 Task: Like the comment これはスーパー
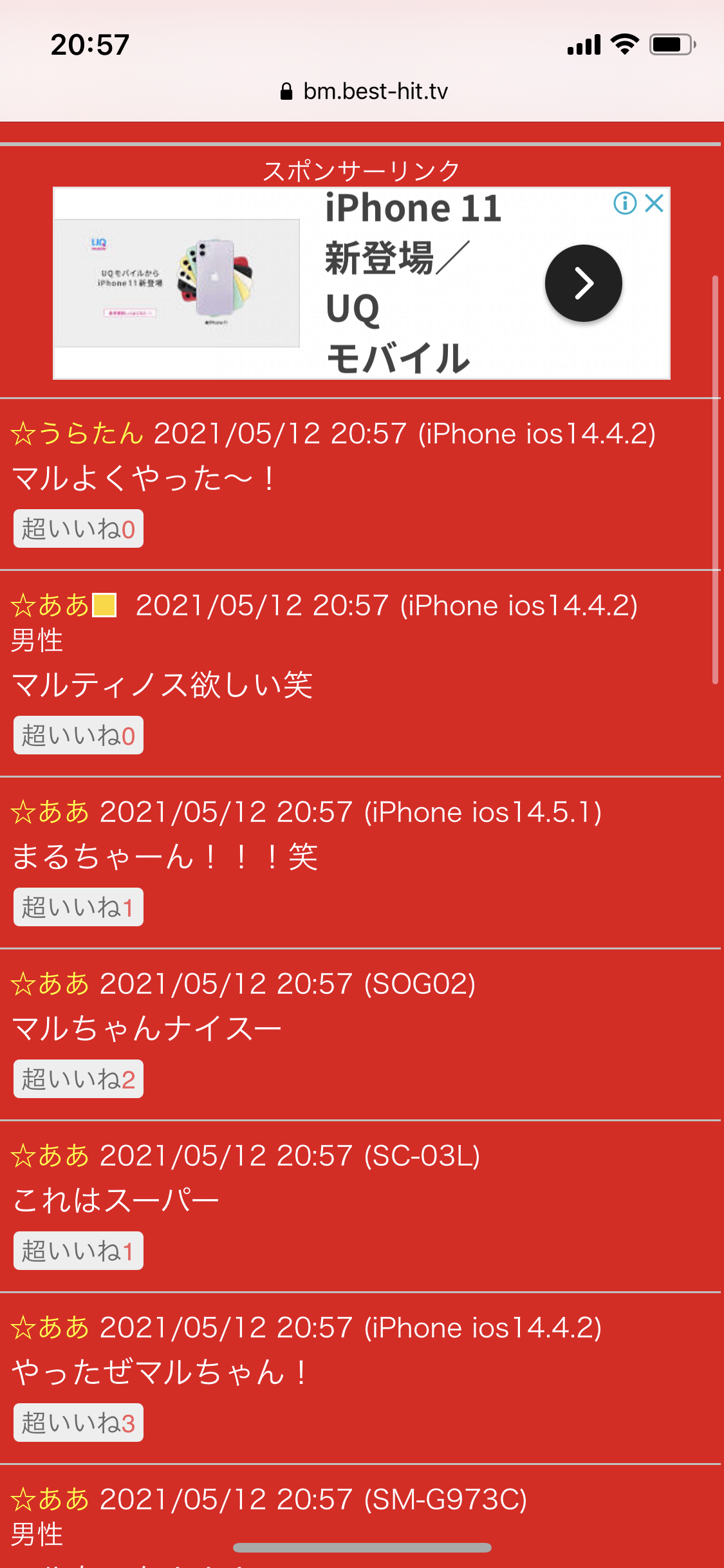[79, 1251]
